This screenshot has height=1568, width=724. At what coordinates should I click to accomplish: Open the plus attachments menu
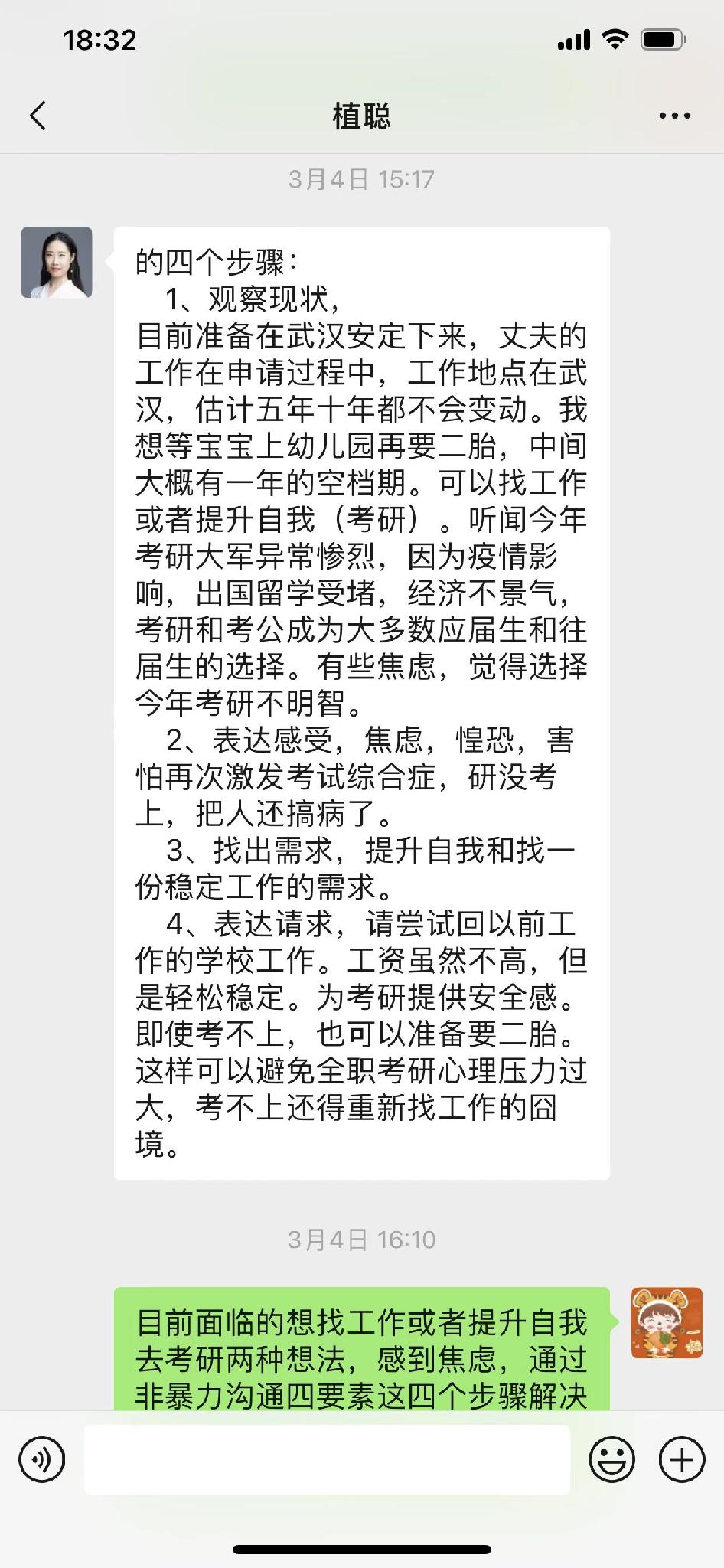[681, 1459]
